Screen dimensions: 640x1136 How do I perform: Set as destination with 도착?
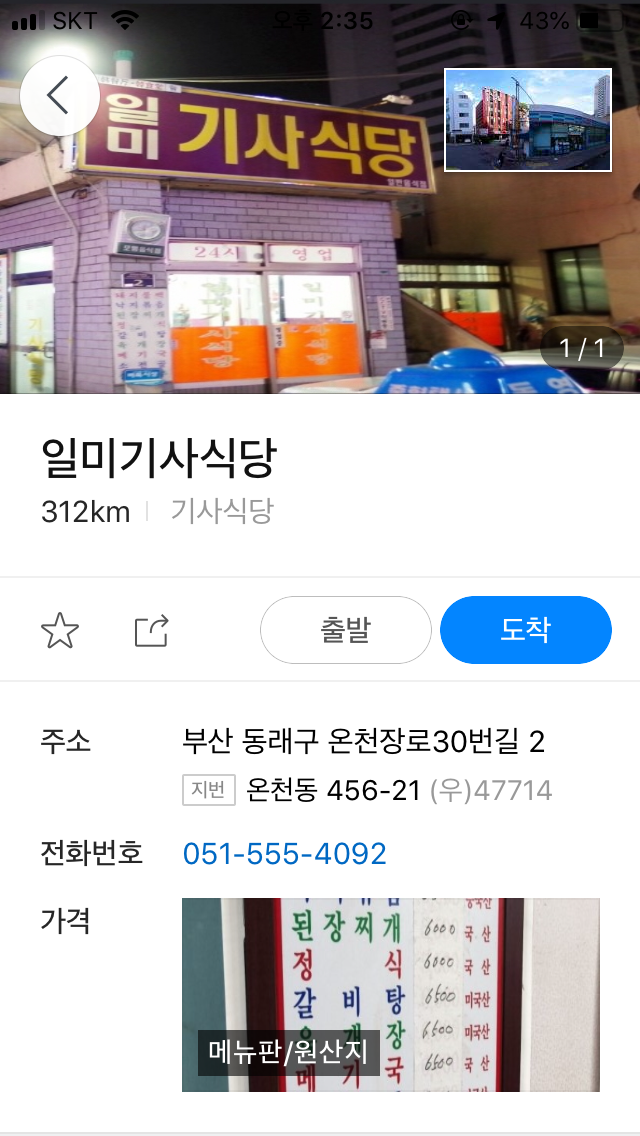click(525, 630)
